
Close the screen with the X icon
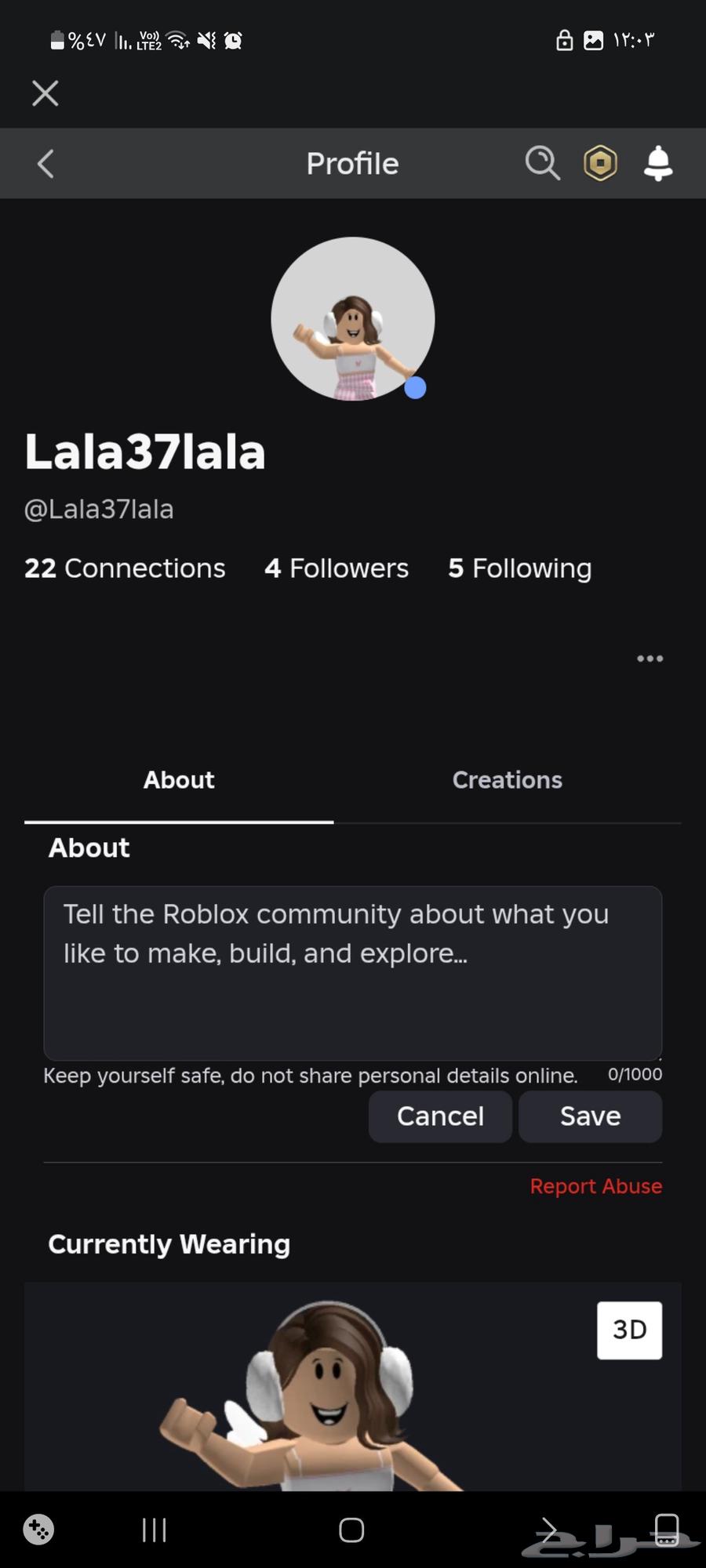click(45, 93)
